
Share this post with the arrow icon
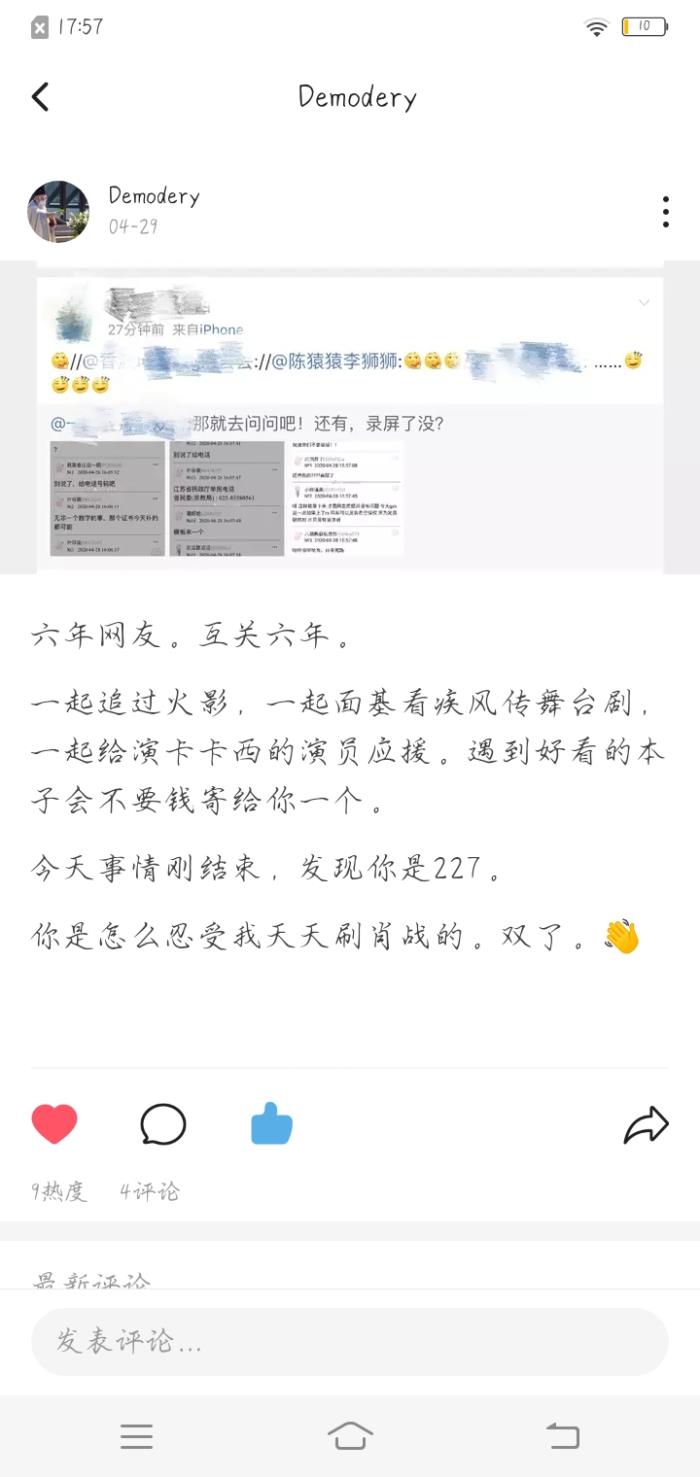(x=645, y=1125)
